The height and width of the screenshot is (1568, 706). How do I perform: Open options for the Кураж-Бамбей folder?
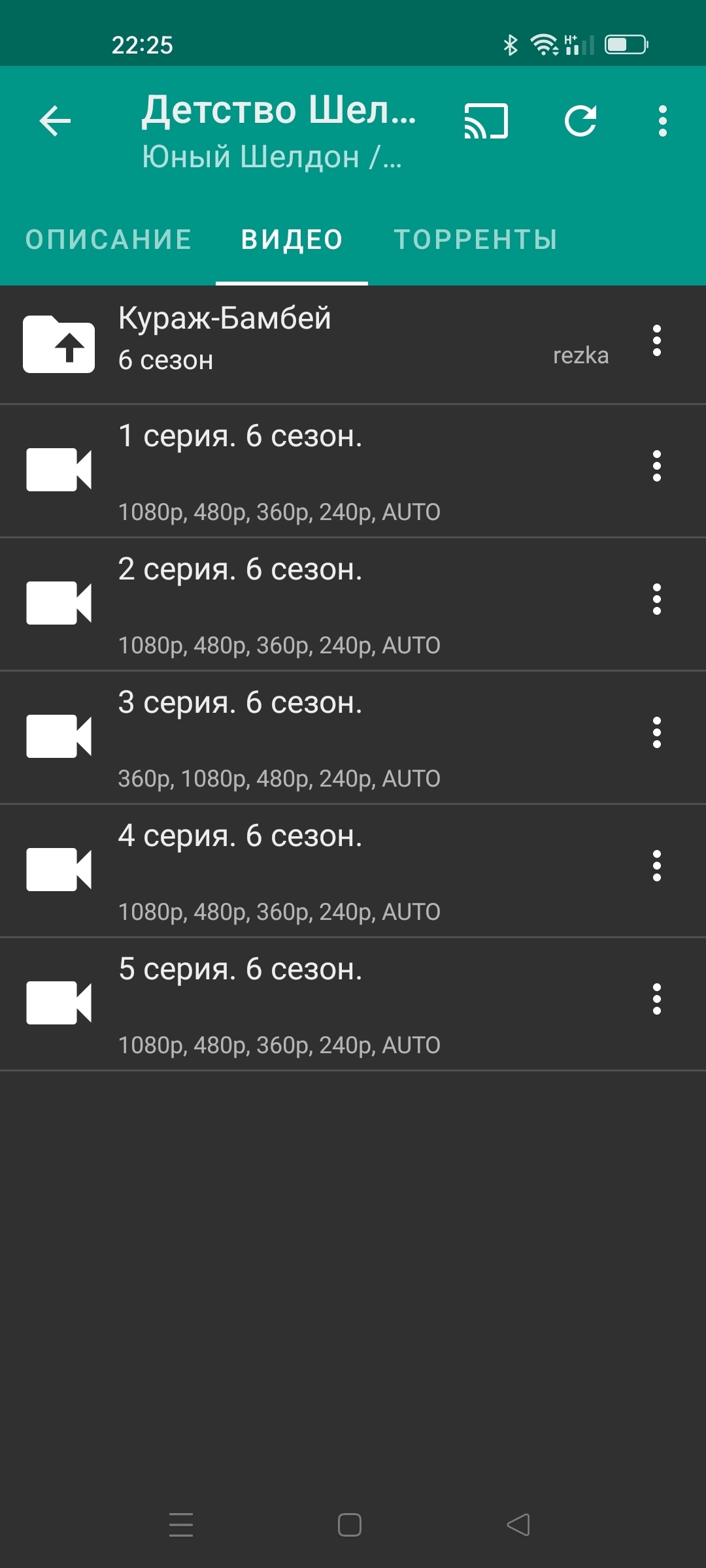tap(657, 340)
